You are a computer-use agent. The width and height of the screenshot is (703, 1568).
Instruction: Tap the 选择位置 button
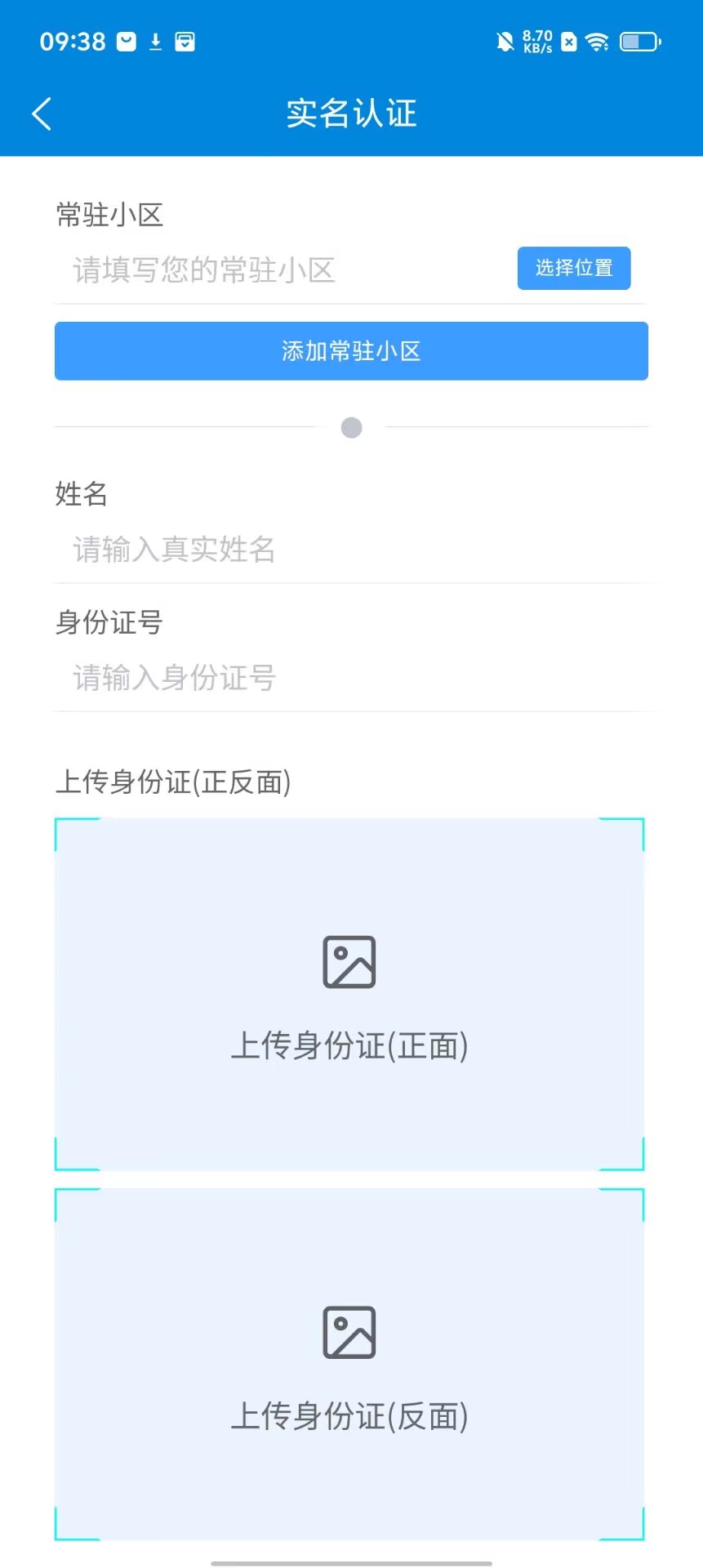click(x=573, y=268)
